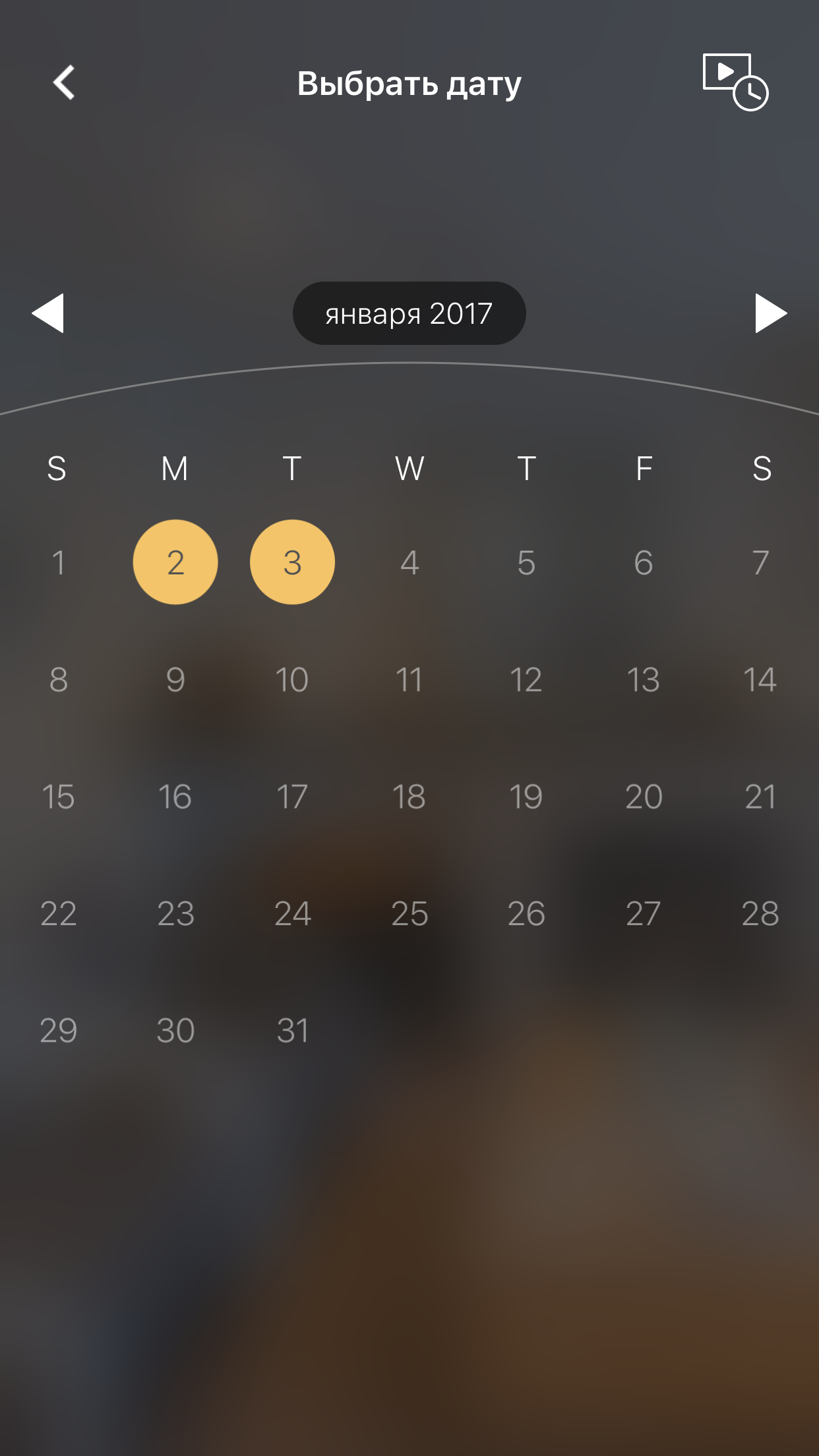Open the января 2017 month selector

click(409, 314)
